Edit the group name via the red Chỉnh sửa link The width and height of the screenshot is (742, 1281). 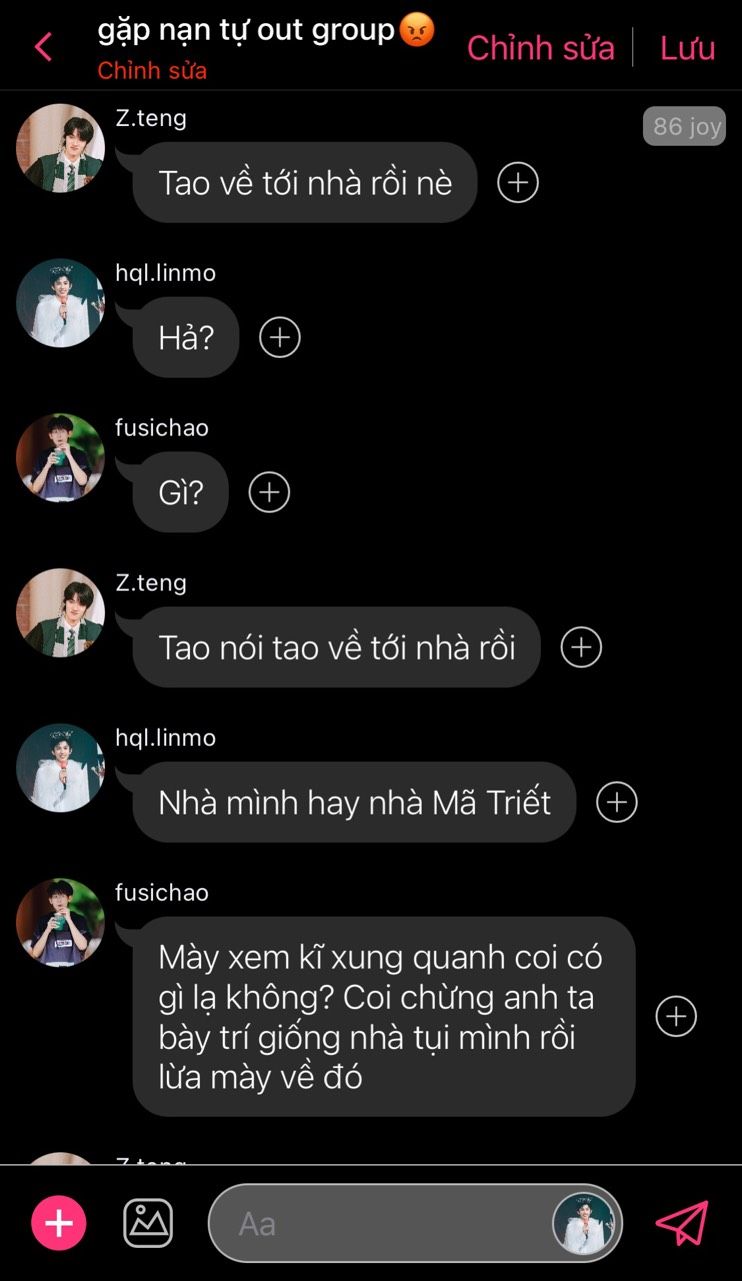click(152, 71)
